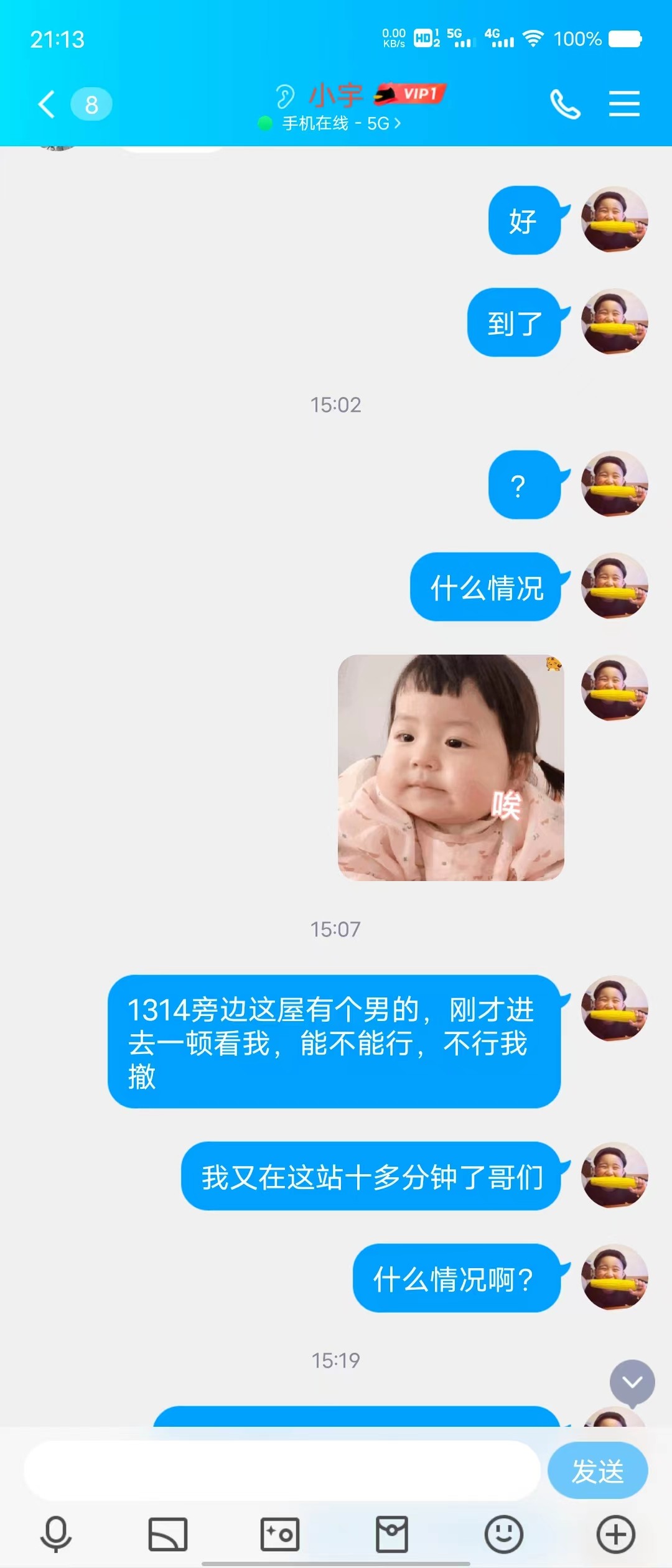The width and height of the screenshot is (672, 1568).
Task: Open the photo and camera picker
Action: tap(280, 1534)
